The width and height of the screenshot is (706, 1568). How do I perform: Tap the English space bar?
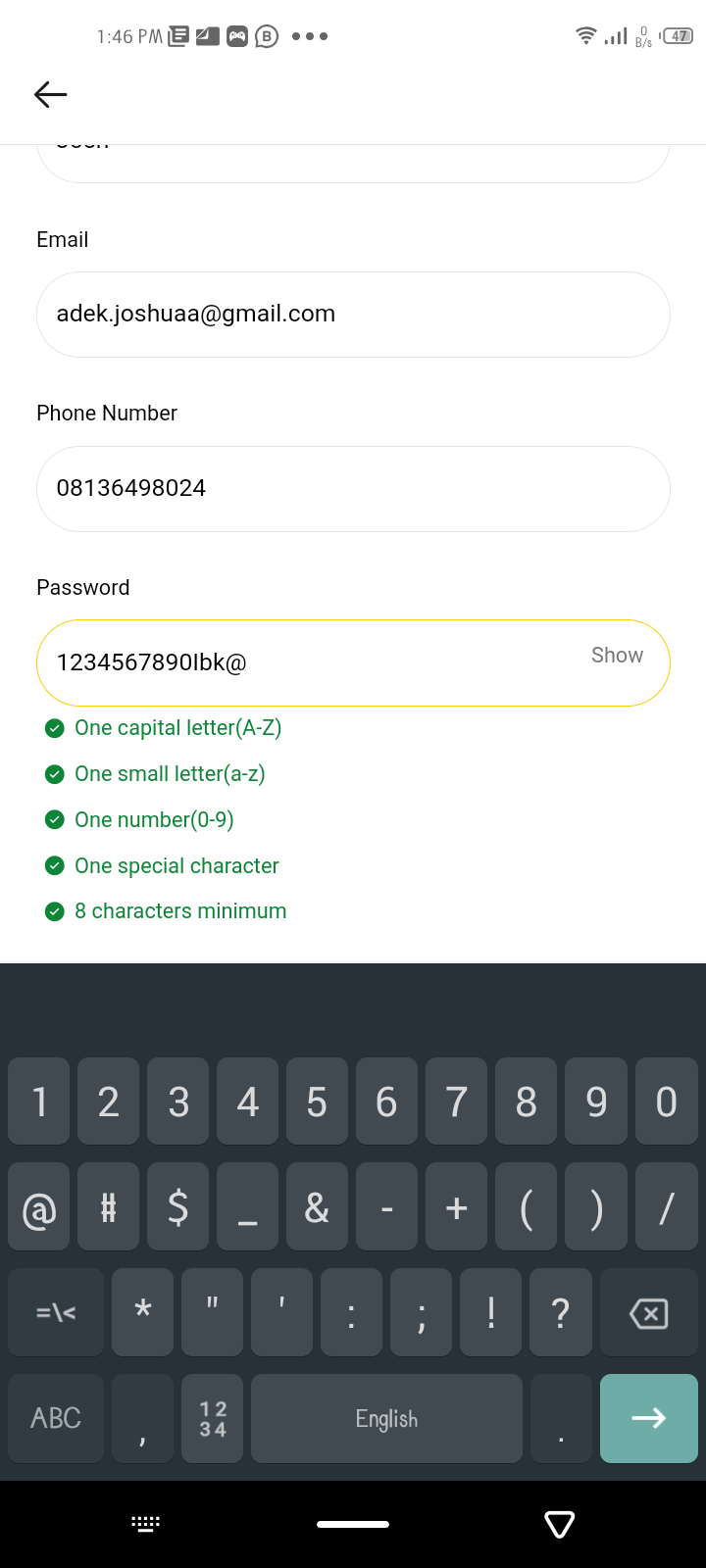[386, 1418]
